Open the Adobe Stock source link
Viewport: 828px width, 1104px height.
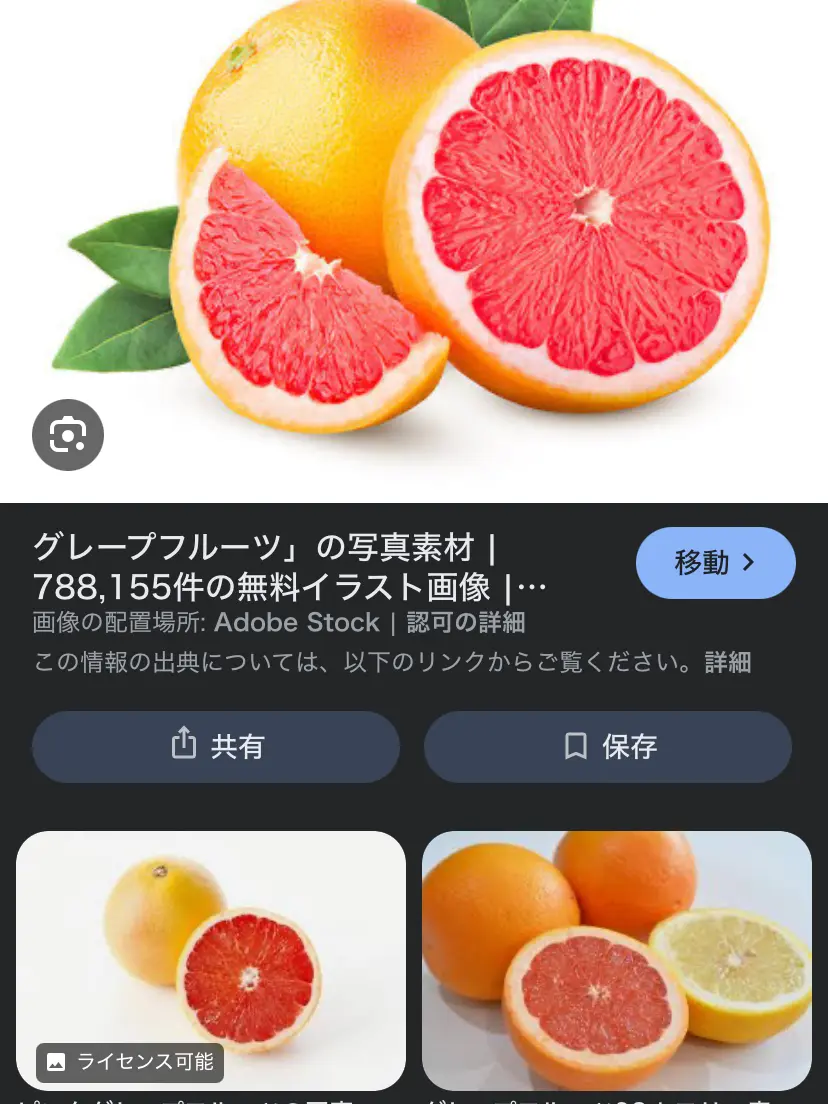tap(295, 623)
